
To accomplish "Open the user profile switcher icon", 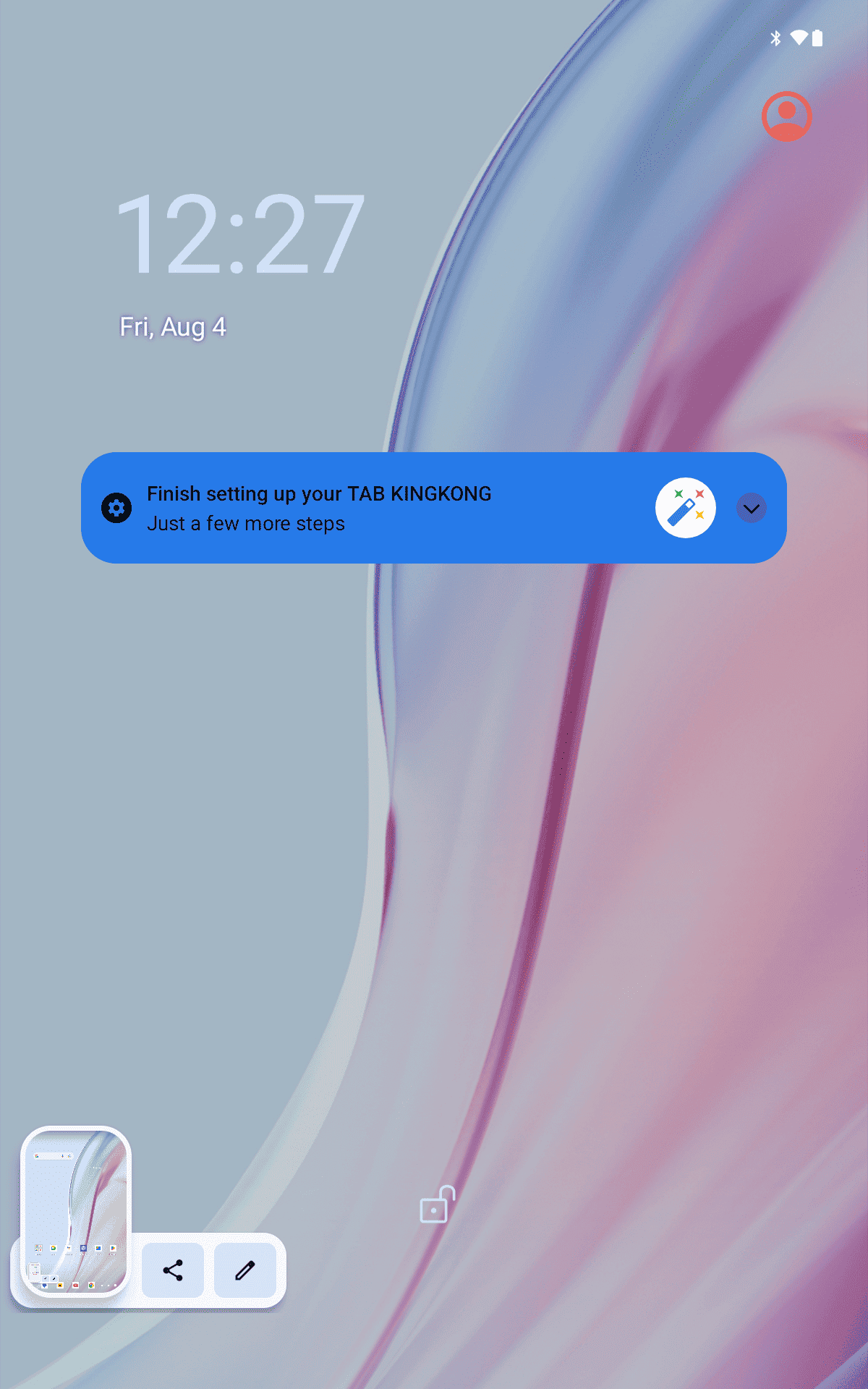I will (786, 116).
